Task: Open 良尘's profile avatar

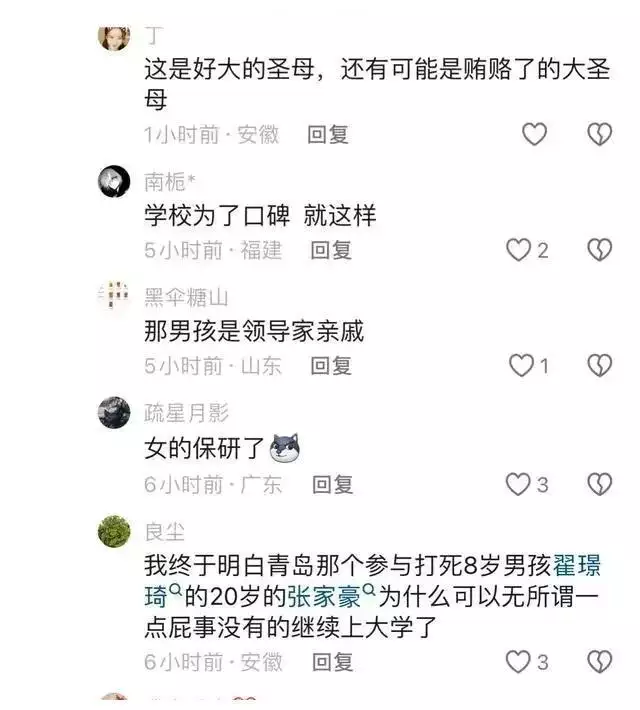Action: pyautogui.click(x=114, y=531)
